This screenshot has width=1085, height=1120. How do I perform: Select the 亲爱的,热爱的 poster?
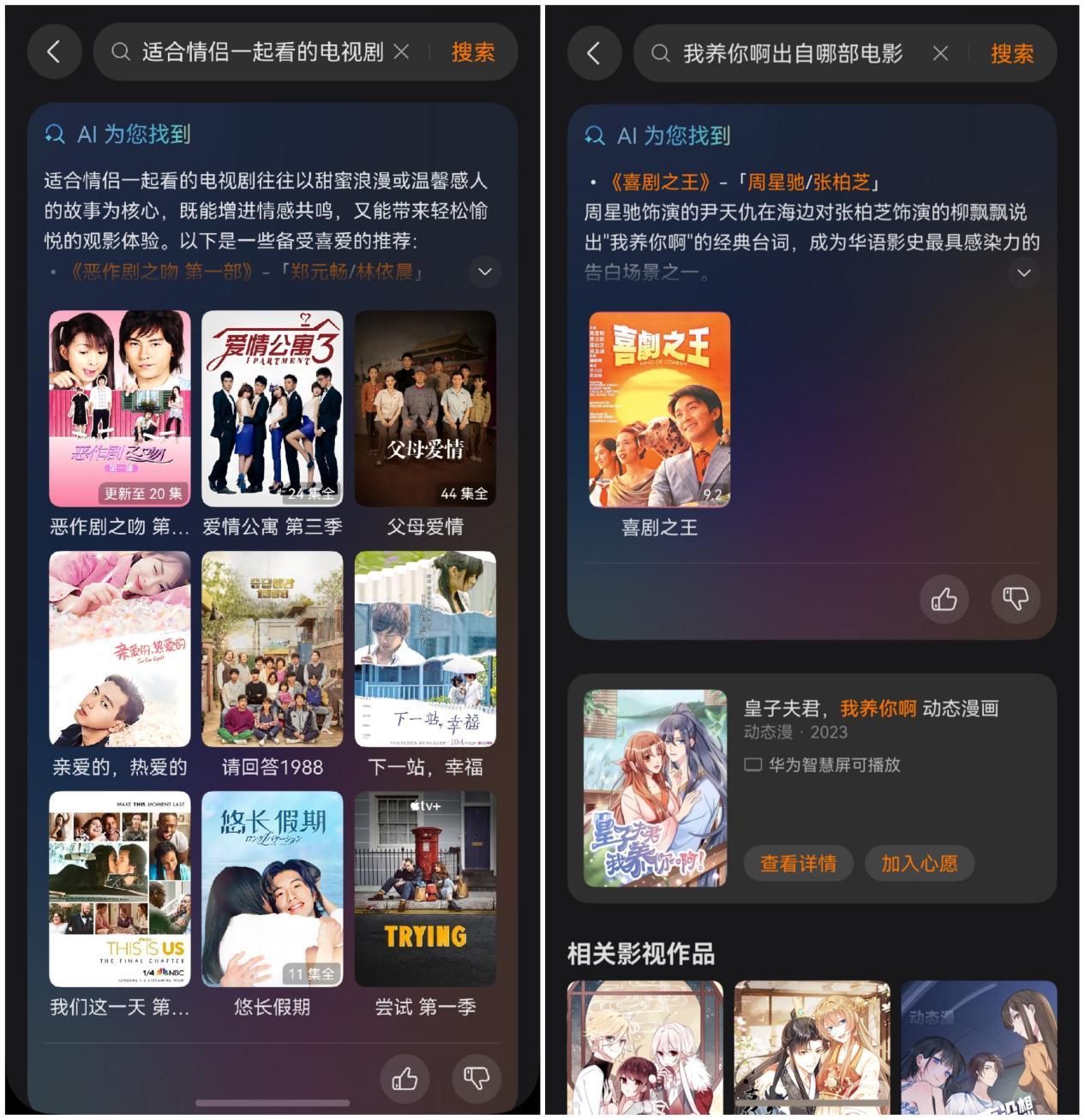(x=120, y=649)
